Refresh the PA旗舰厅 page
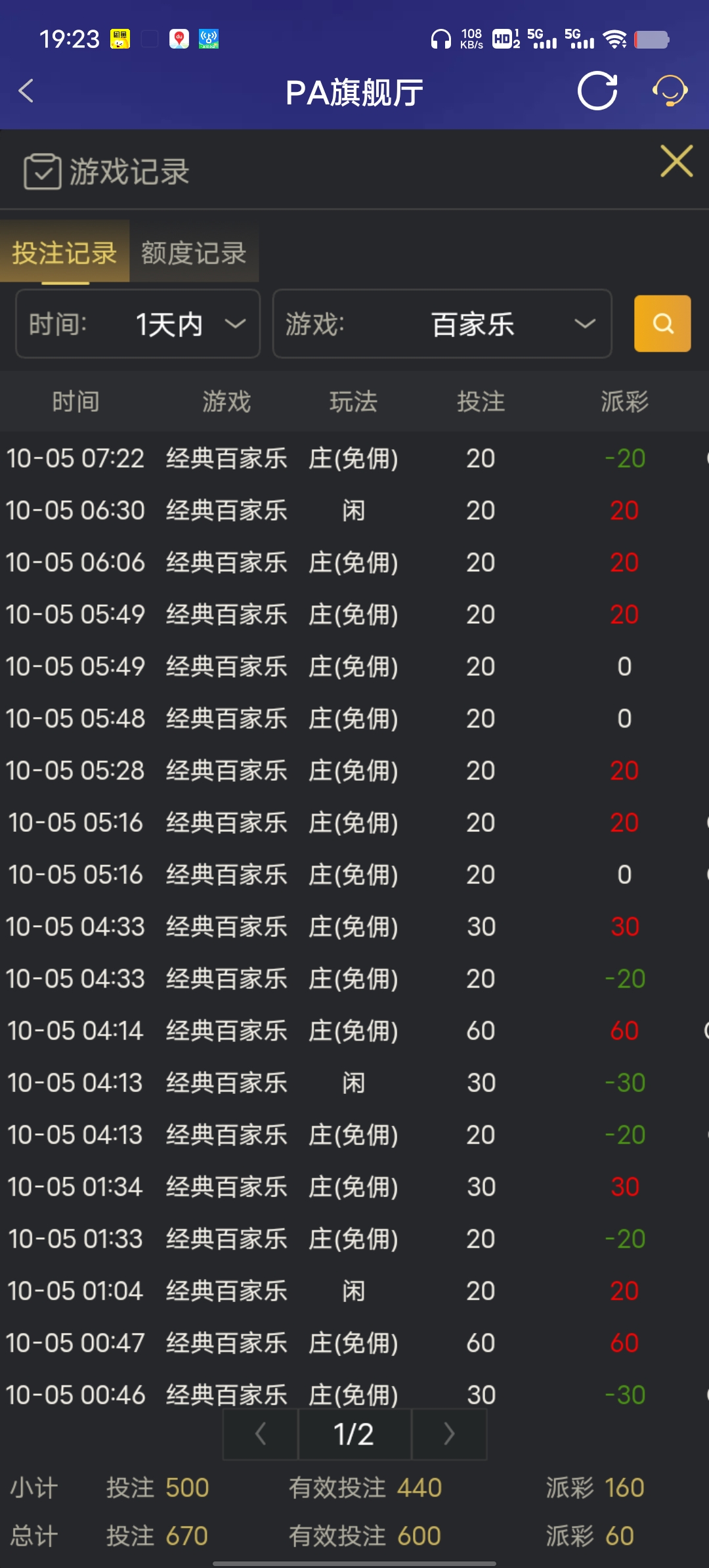 [x=597, y=91]
